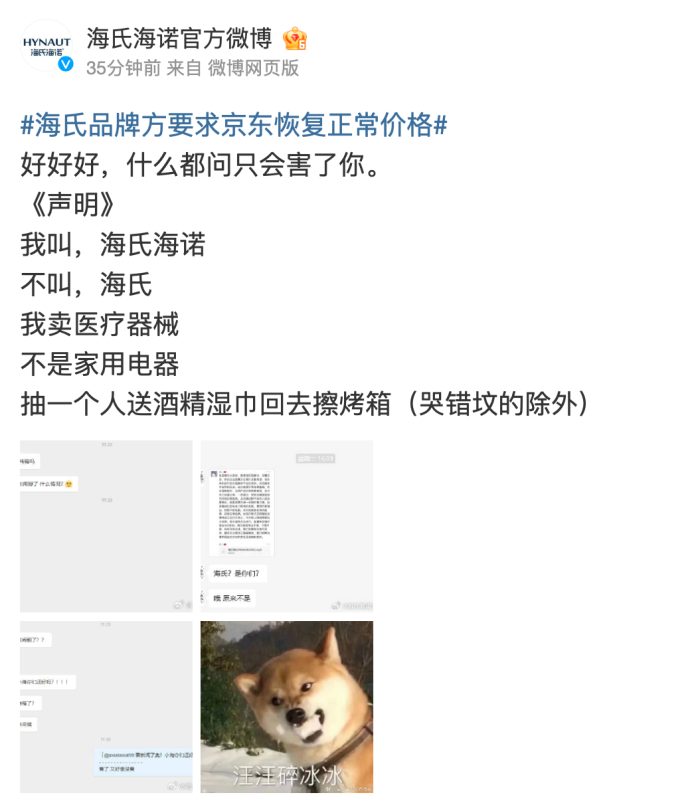The height and width of the screenshot is (809, 700).
Task: Open the Shiba dog meme picture
Action: [286, 706]
